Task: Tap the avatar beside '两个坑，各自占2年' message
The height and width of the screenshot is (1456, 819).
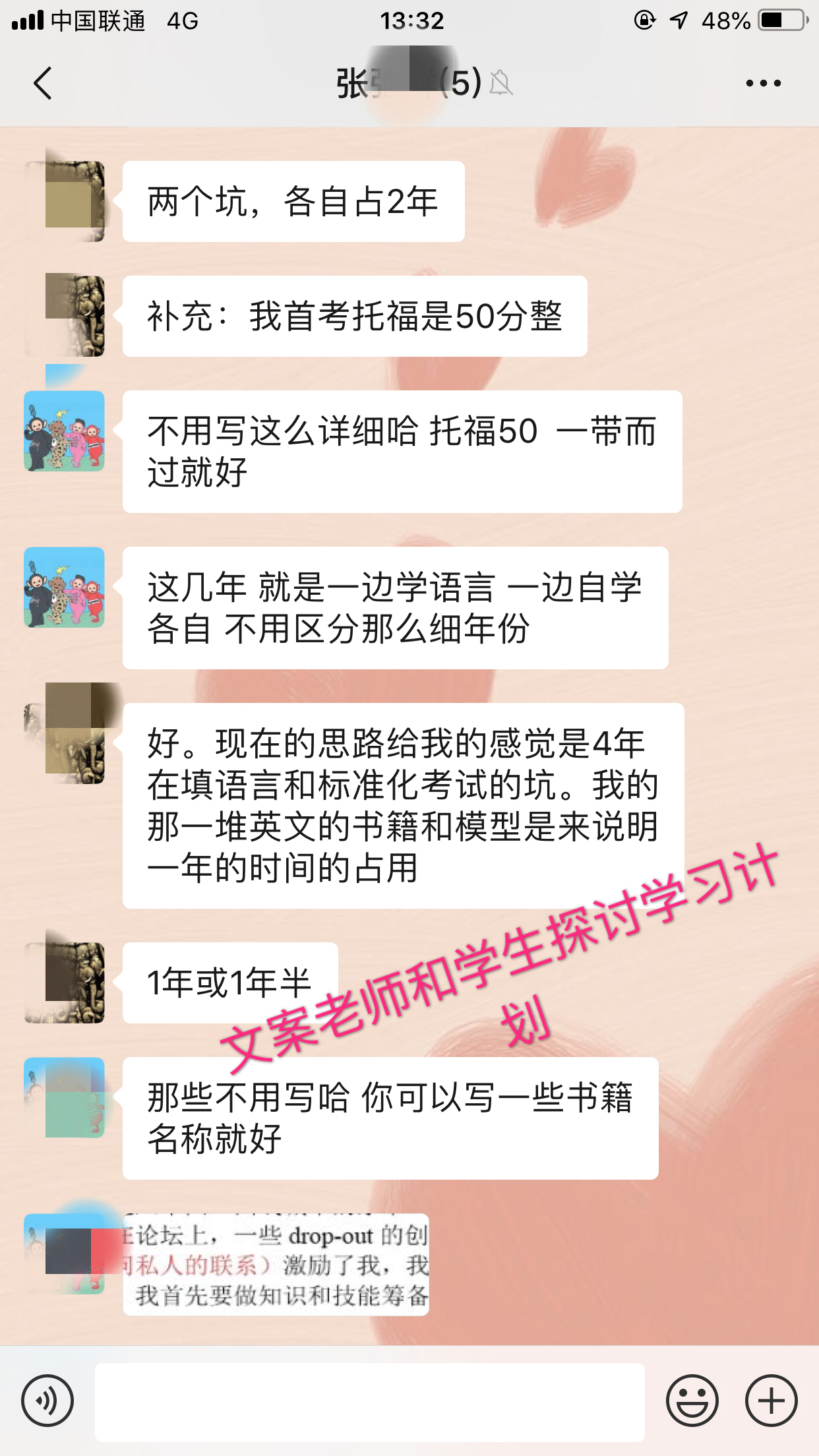Action: click(65, 201)
